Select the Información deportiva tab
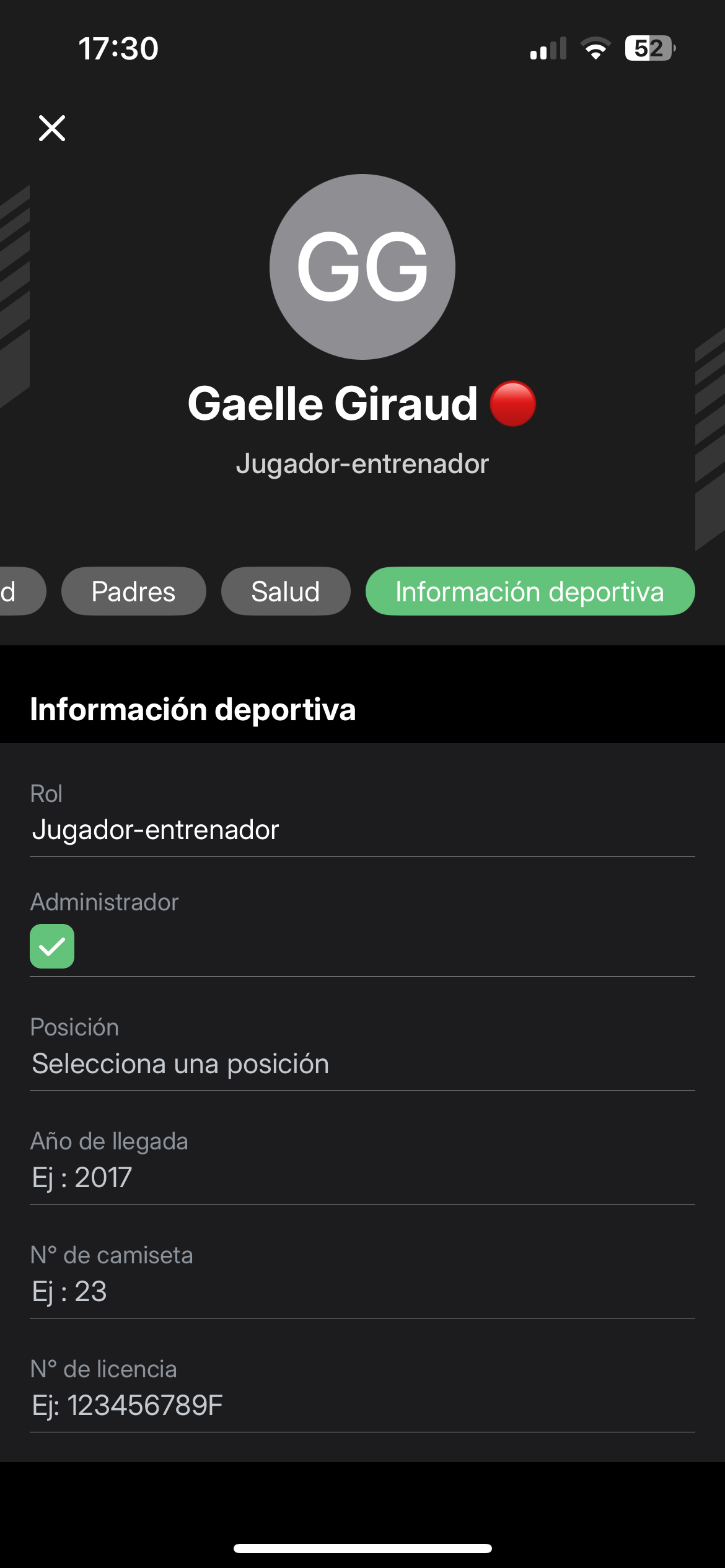The image size is (725, 1568). (530, 591)
